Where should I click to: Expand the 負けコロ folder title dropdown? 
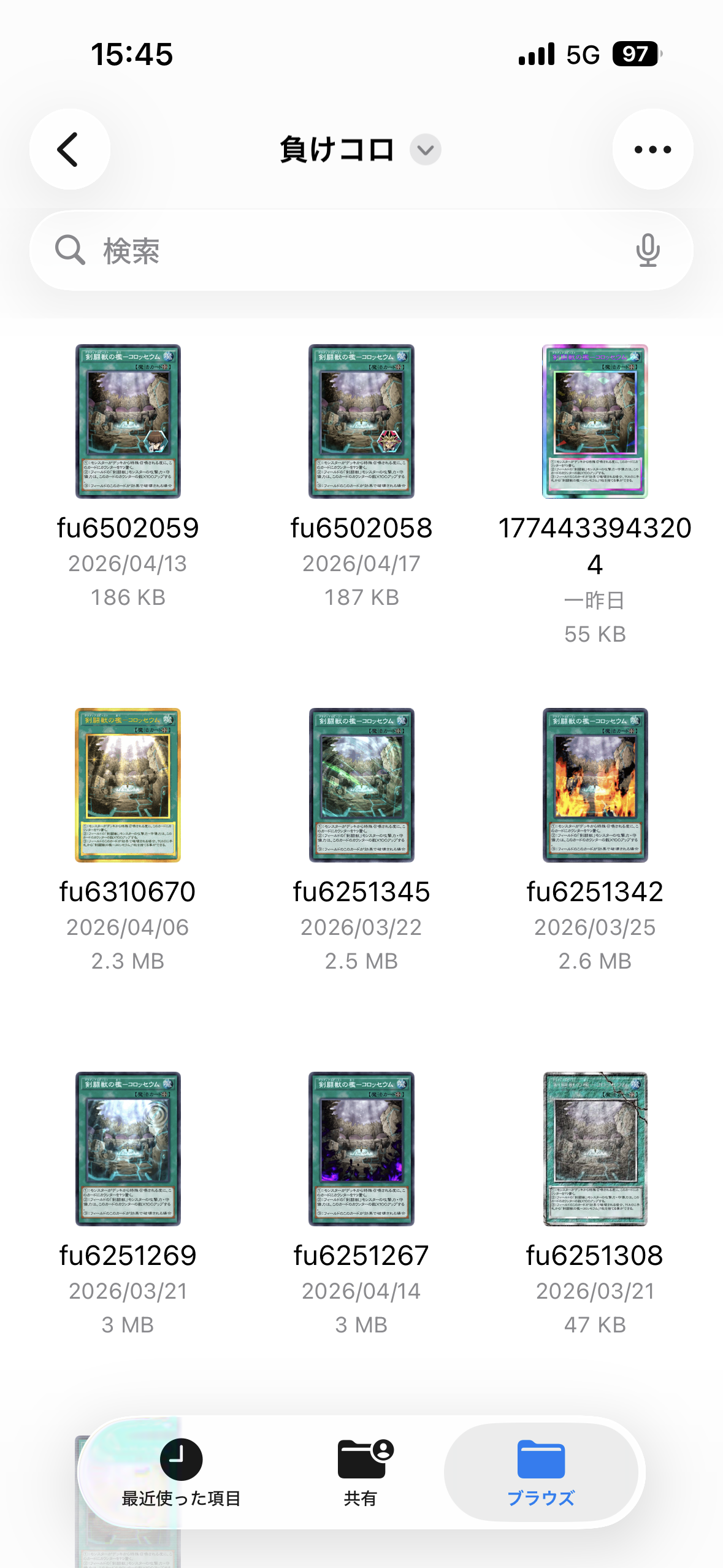425,150
